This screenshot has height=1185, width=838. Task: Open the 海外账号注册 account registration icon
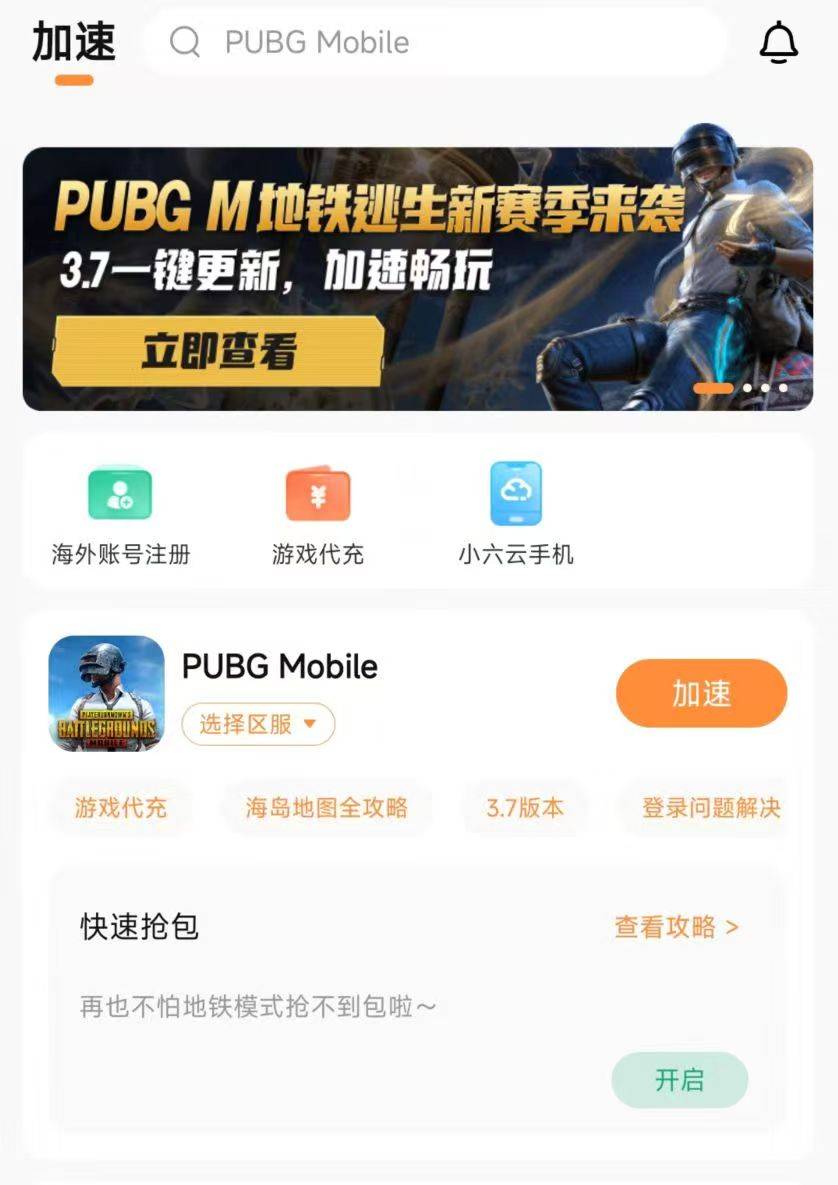tap(119, 494)
